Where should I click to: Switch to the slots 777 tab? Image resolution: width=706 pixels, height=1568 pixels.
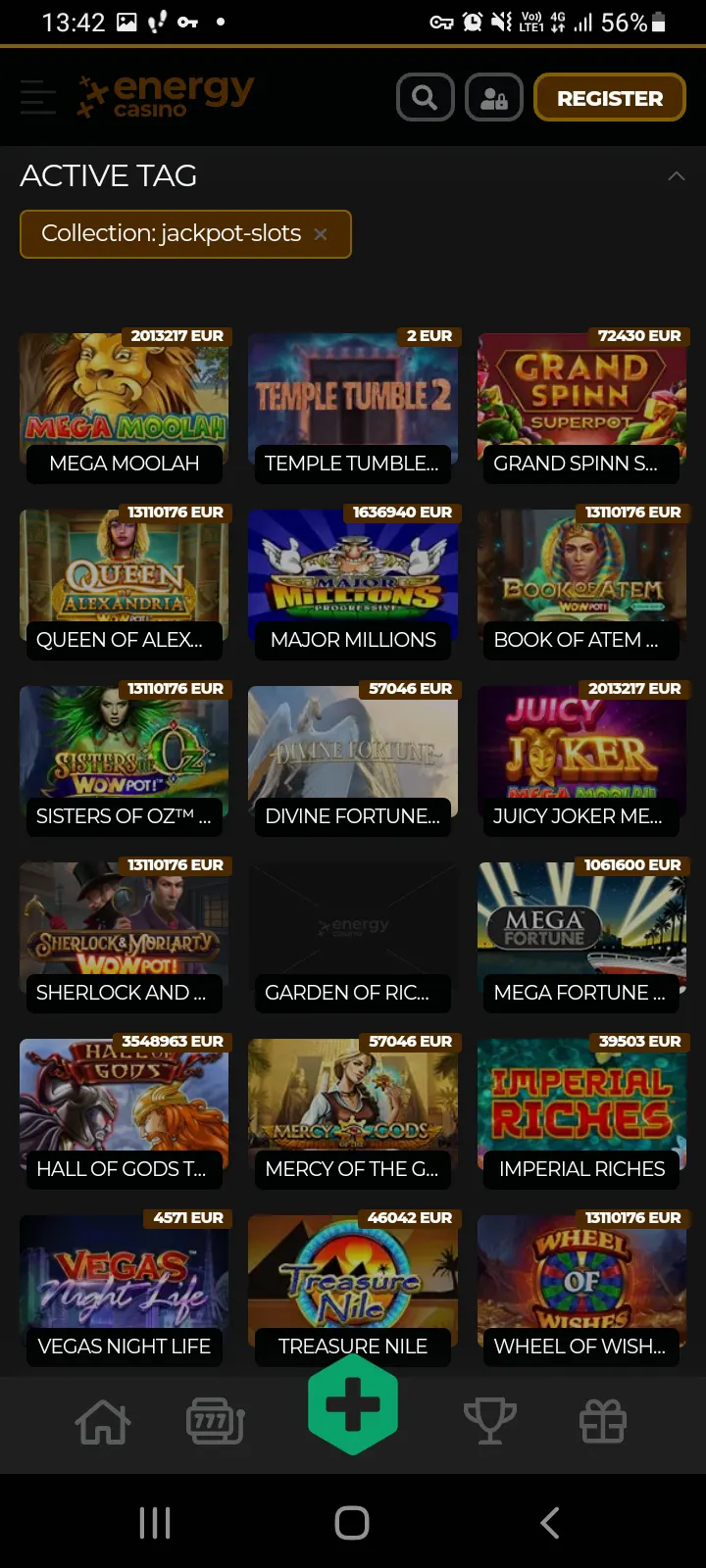(216, 1422)
